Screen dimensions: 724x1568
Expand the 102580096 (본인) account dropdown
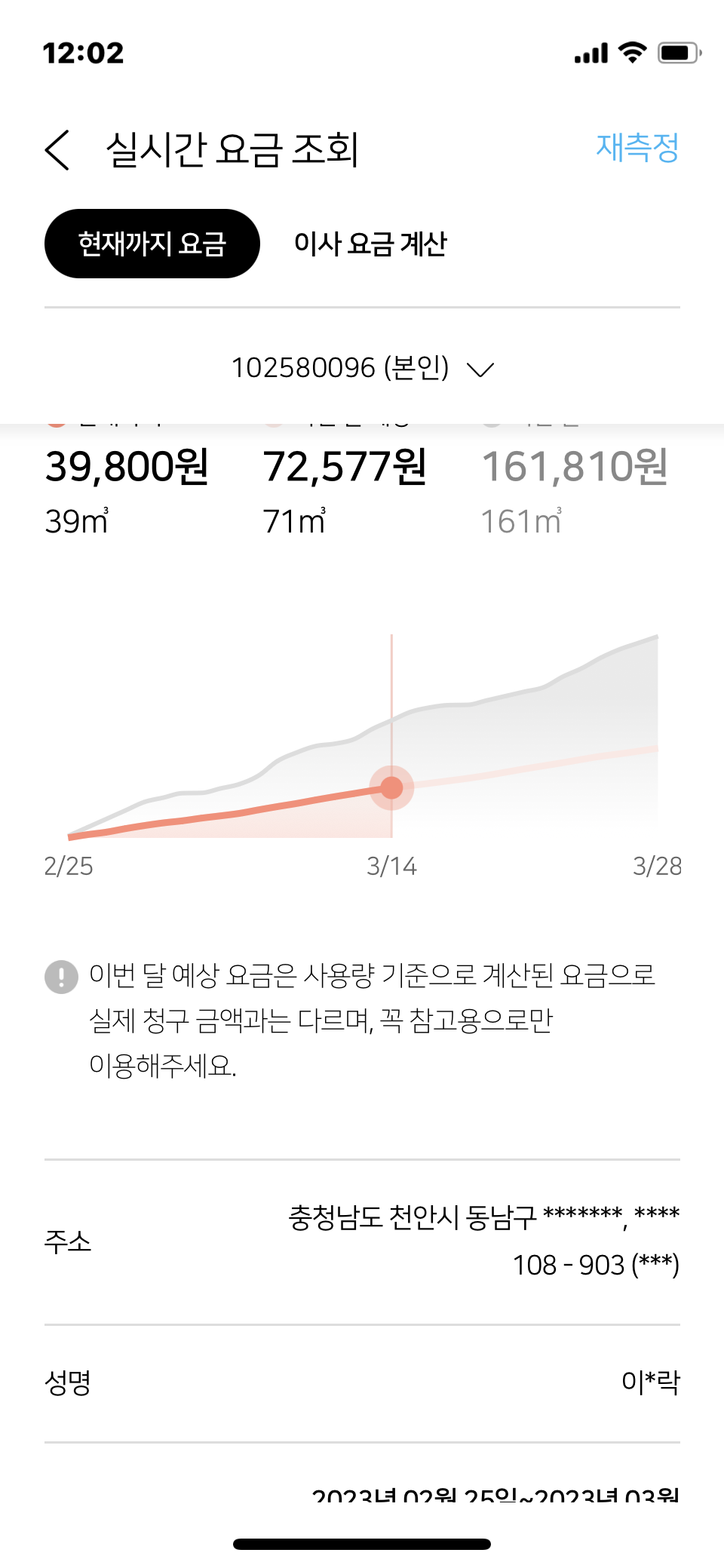pos(362,368)
